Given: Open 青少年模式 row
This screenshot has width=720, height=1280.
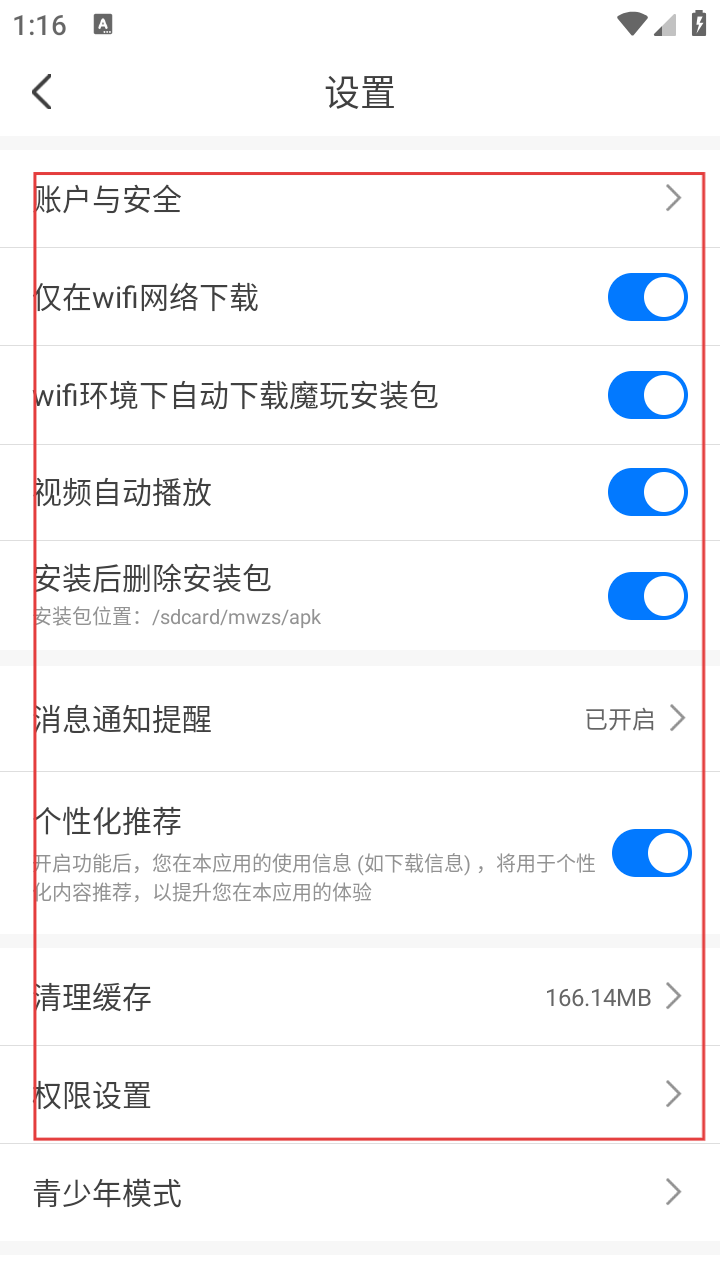Looking at the screenshot, I should click(x=360, y=1192).
